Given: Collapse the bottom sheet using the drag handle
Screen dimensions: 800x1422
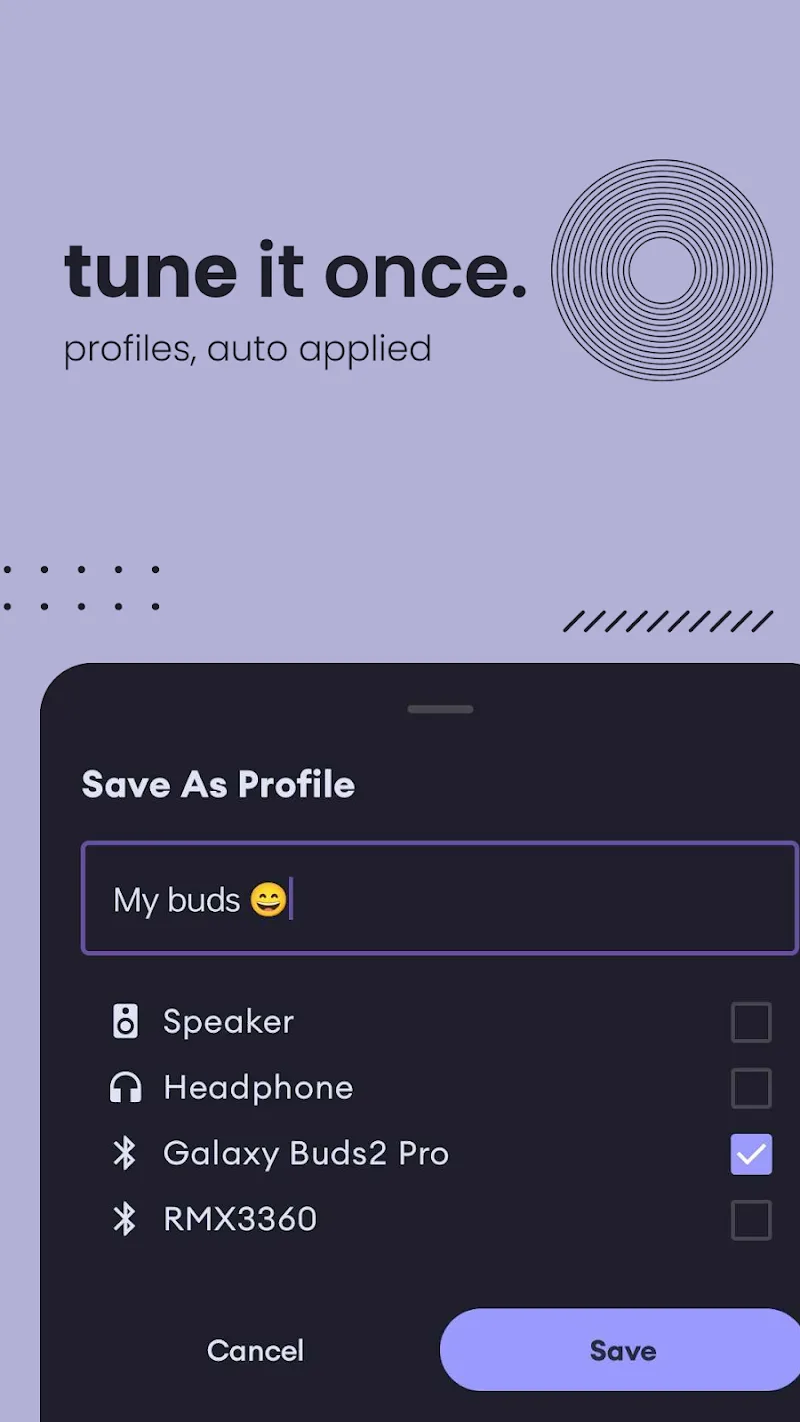Looking at the screenshot, I should (440, 708).
